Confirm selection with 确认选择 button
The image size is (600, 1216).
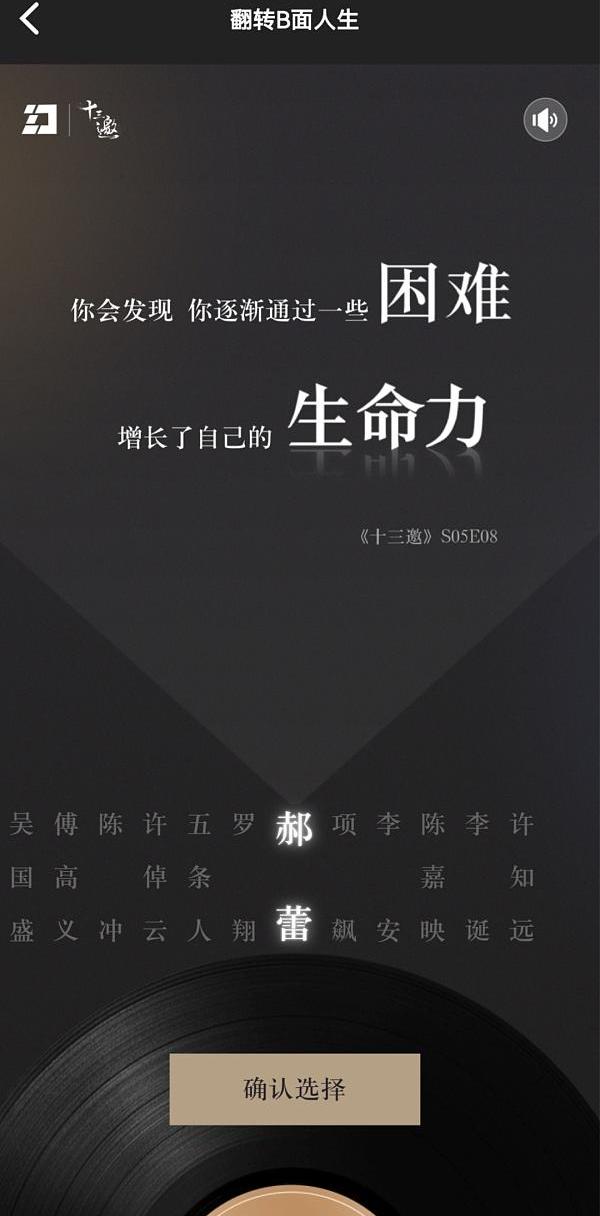click(x=294, y=1089)
